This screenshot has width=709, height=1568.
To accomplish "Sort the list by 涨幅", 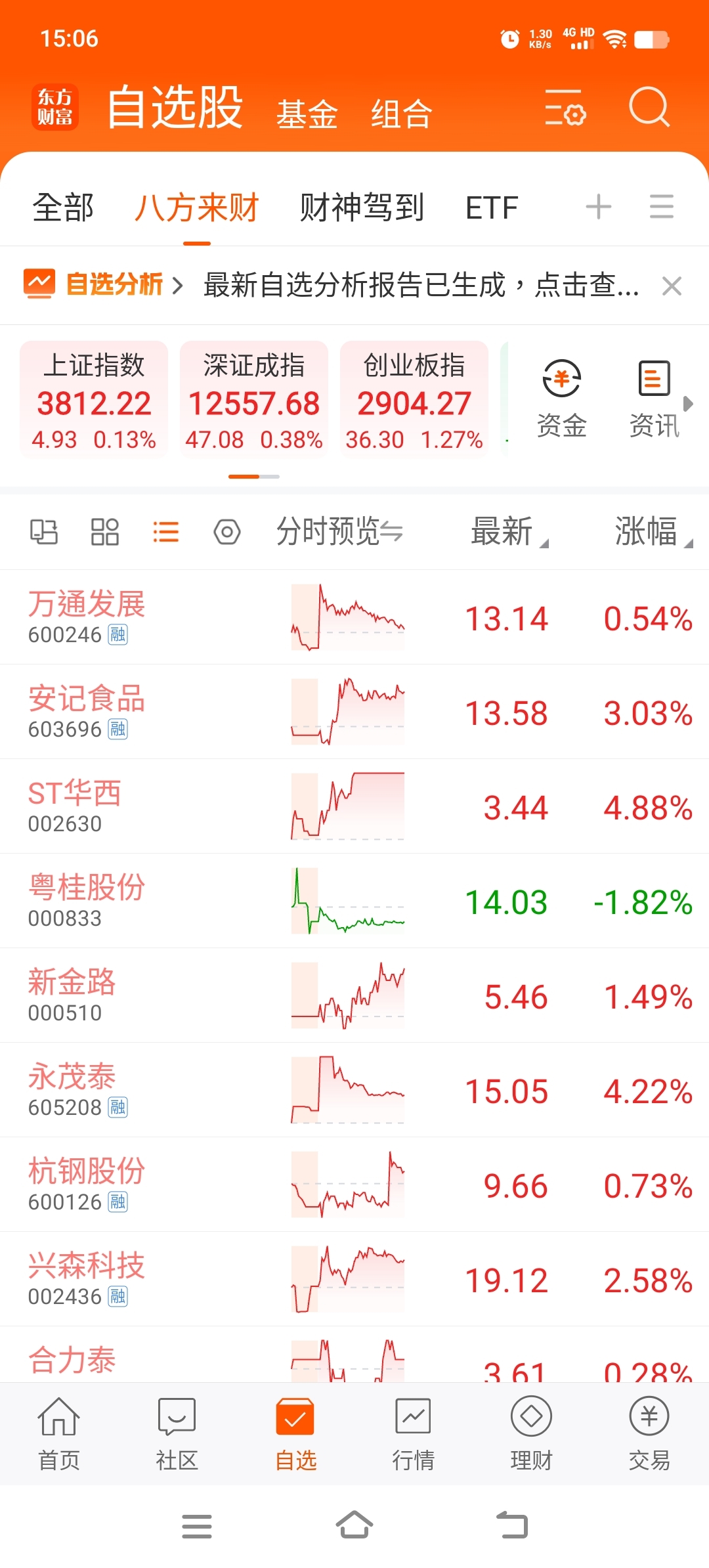I will point(653,531).
